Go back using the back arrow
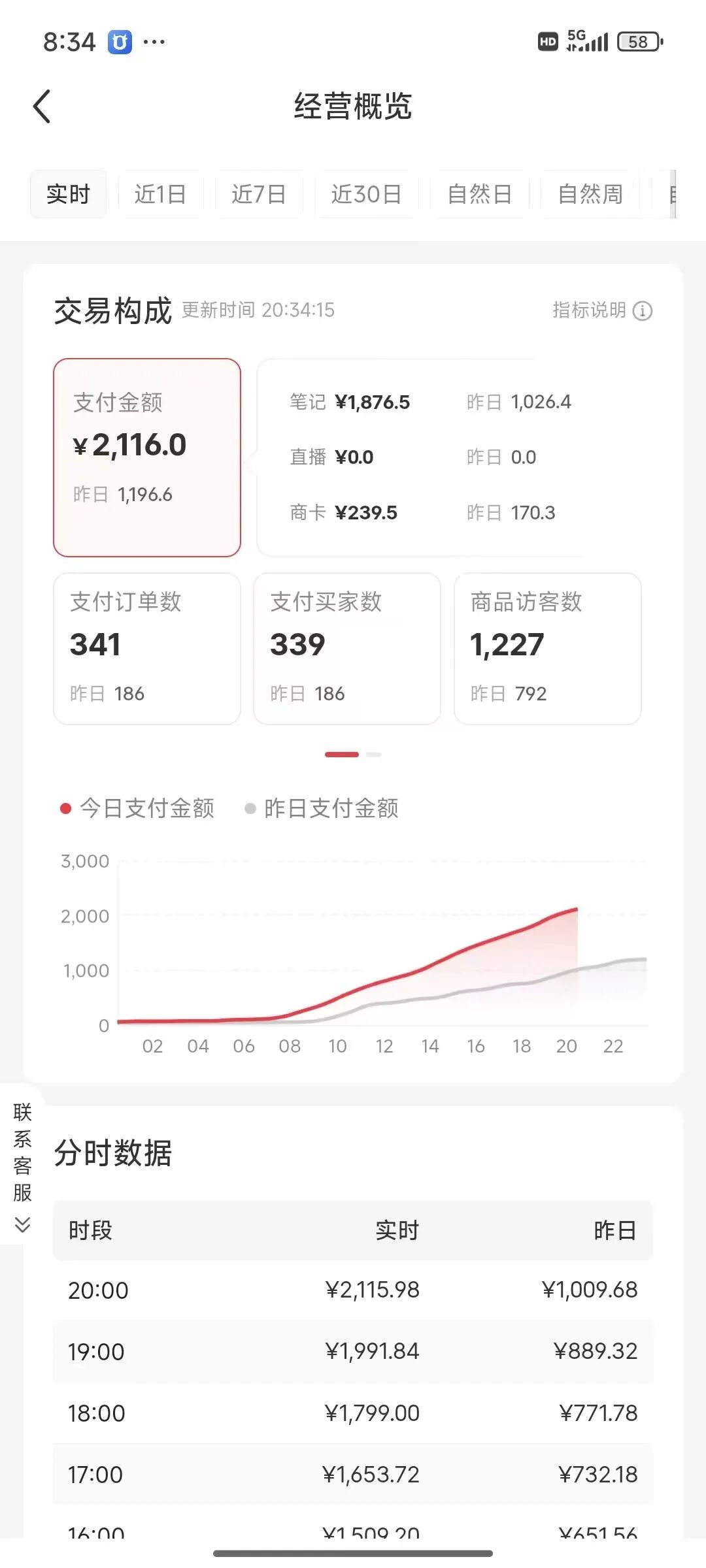The height and width of the screenshot is (1568, 706). pos(42,106)
